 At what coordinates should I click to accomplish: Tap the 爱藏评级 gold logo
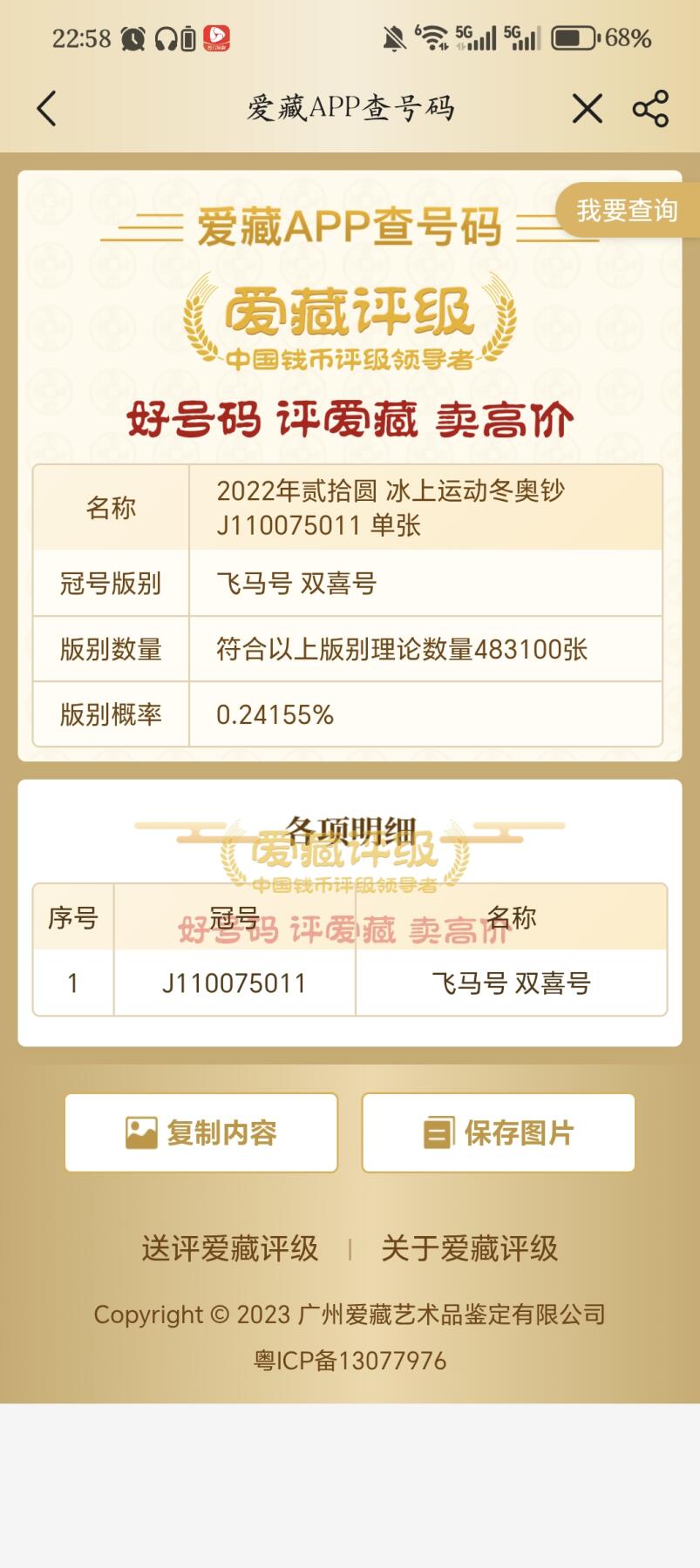tap(350, 322)
